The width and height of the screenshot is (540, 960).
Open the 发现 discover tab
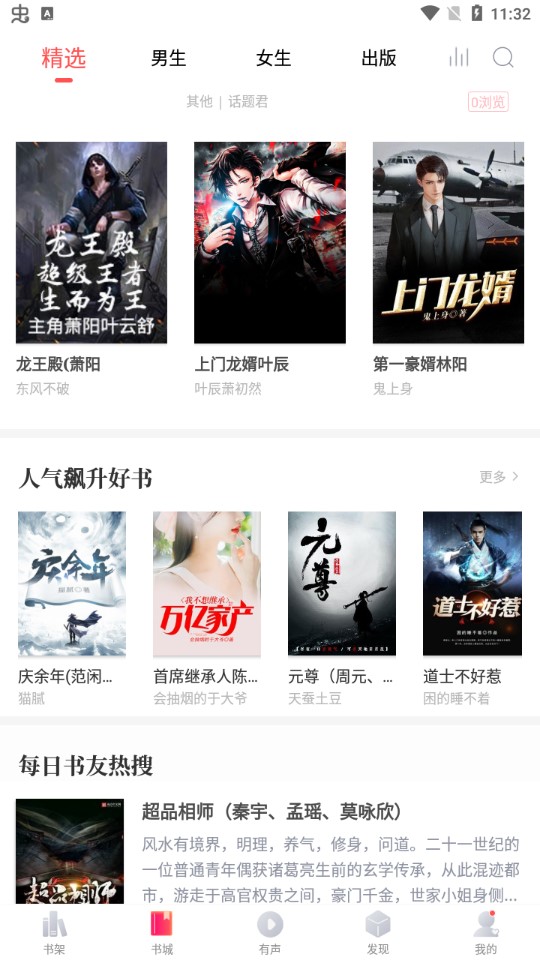[x=378, y=932]
